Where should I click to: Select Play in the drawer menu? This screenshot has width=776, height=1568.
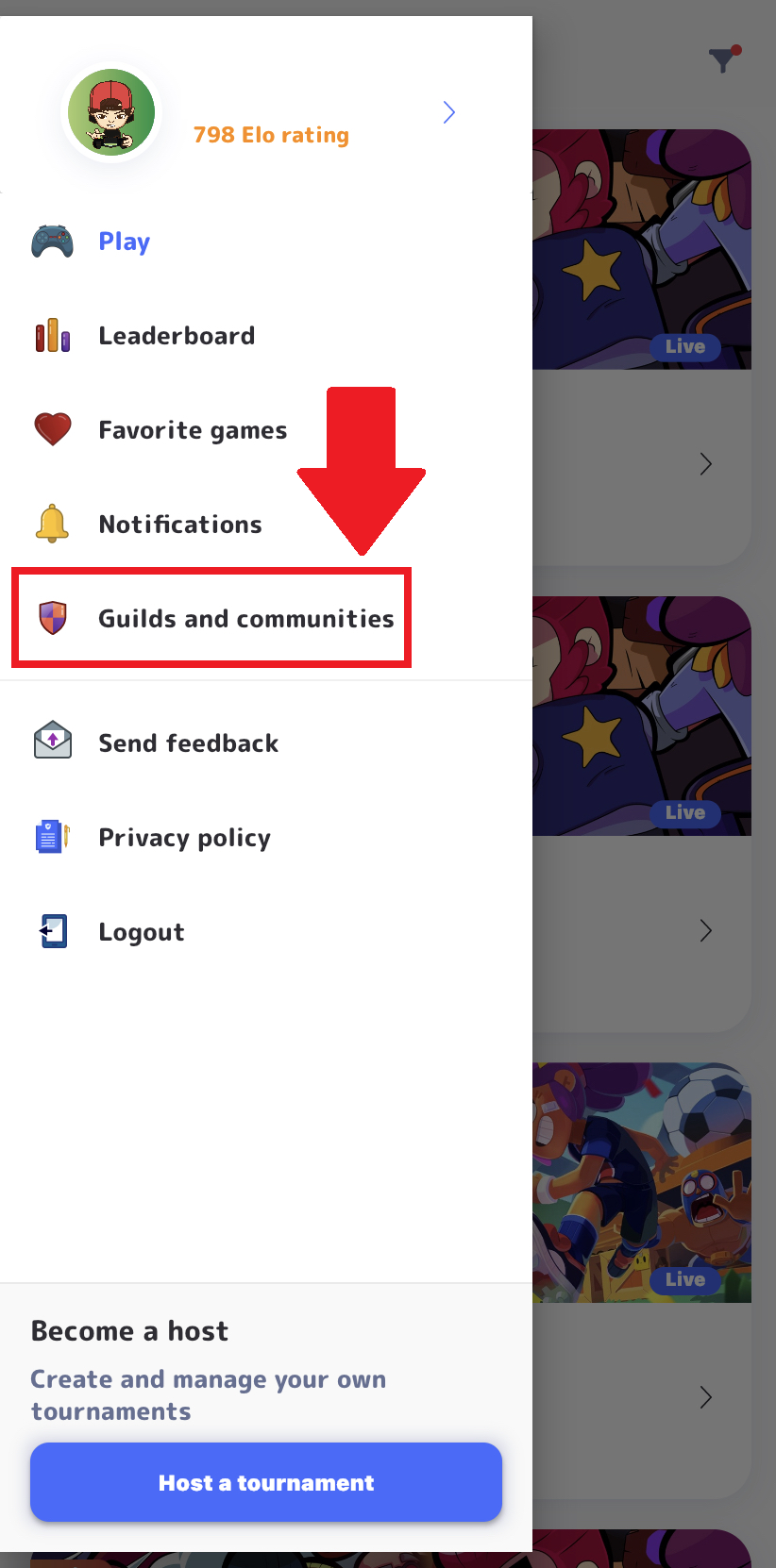(x=266, y=242)
